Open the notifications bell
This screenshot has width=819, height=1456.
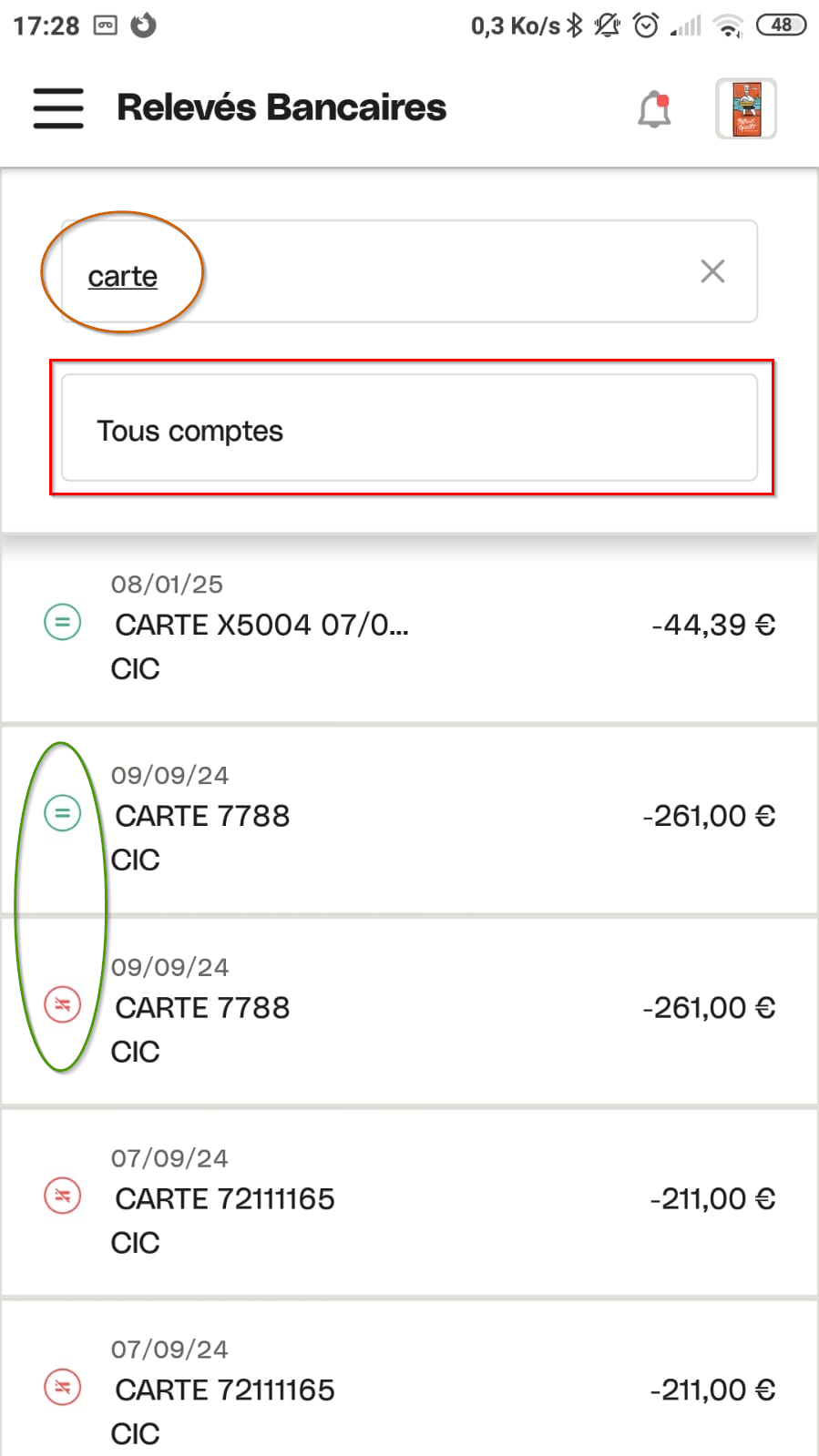tap(654, 109)
